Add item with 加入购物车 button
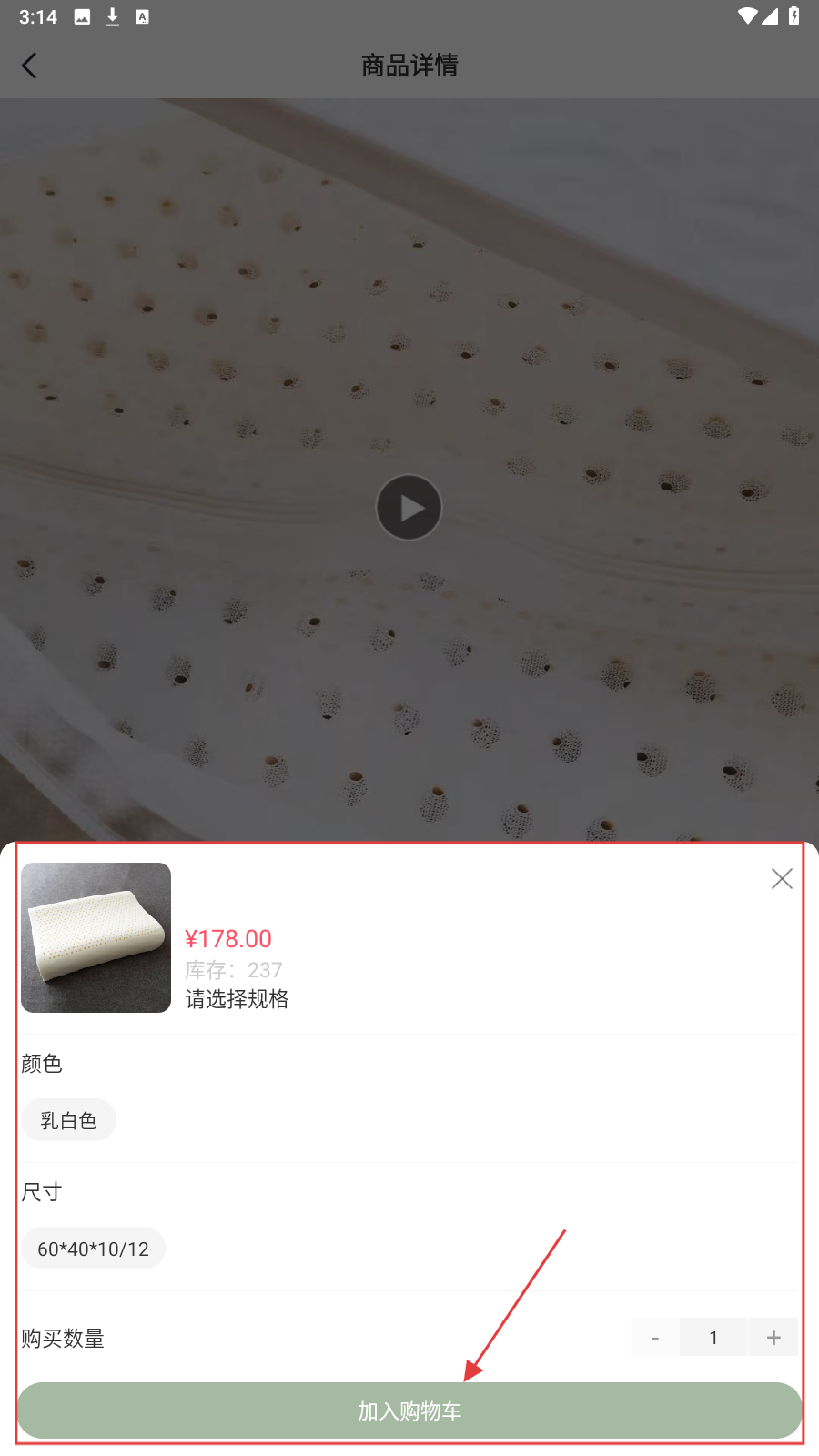This screenshot has height=1456, width=819. [x=409, y=1410]
